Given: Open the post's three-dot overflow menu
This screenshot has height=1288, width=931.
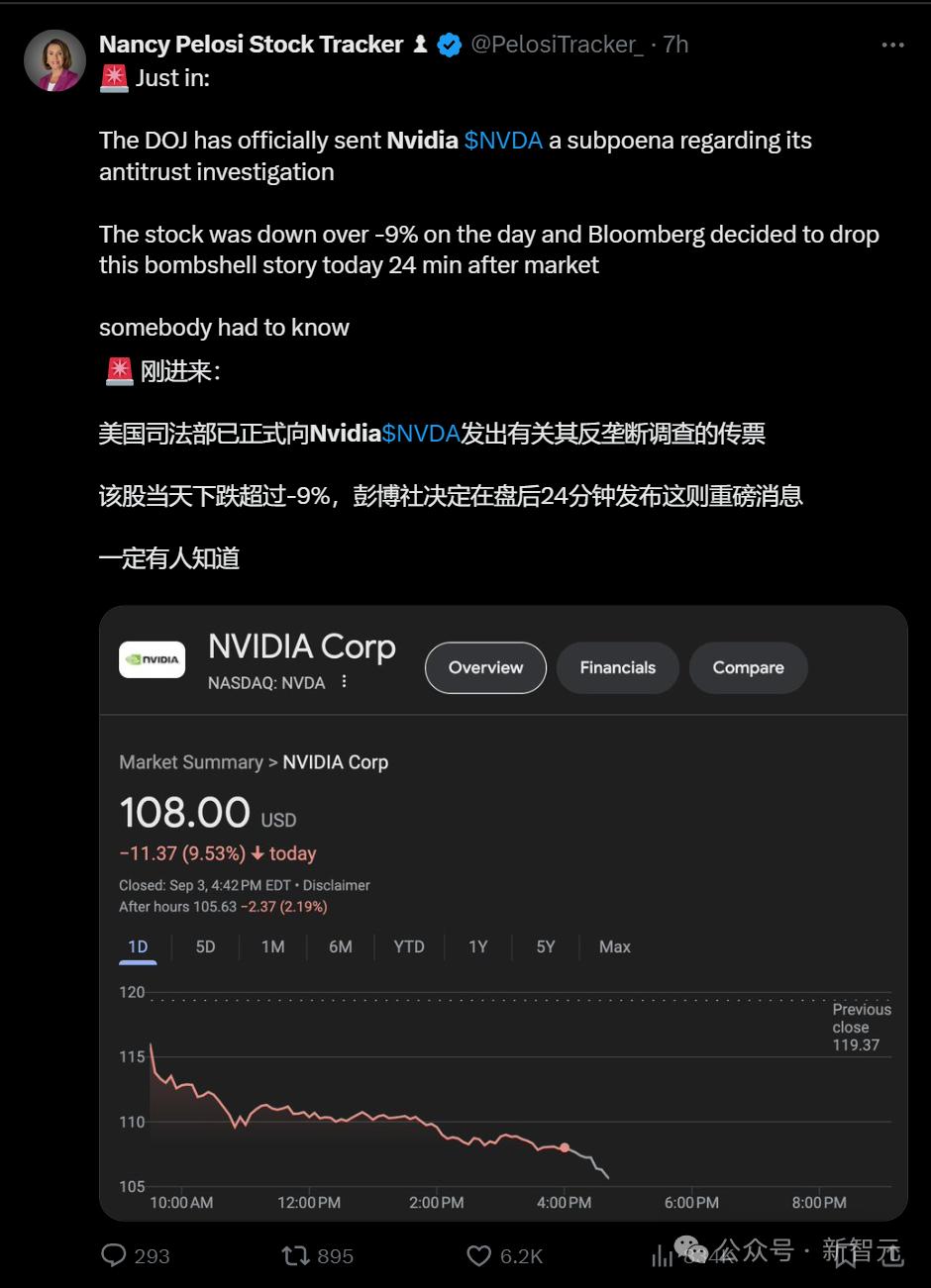Looking at the screenshot, I should point(892,46).
